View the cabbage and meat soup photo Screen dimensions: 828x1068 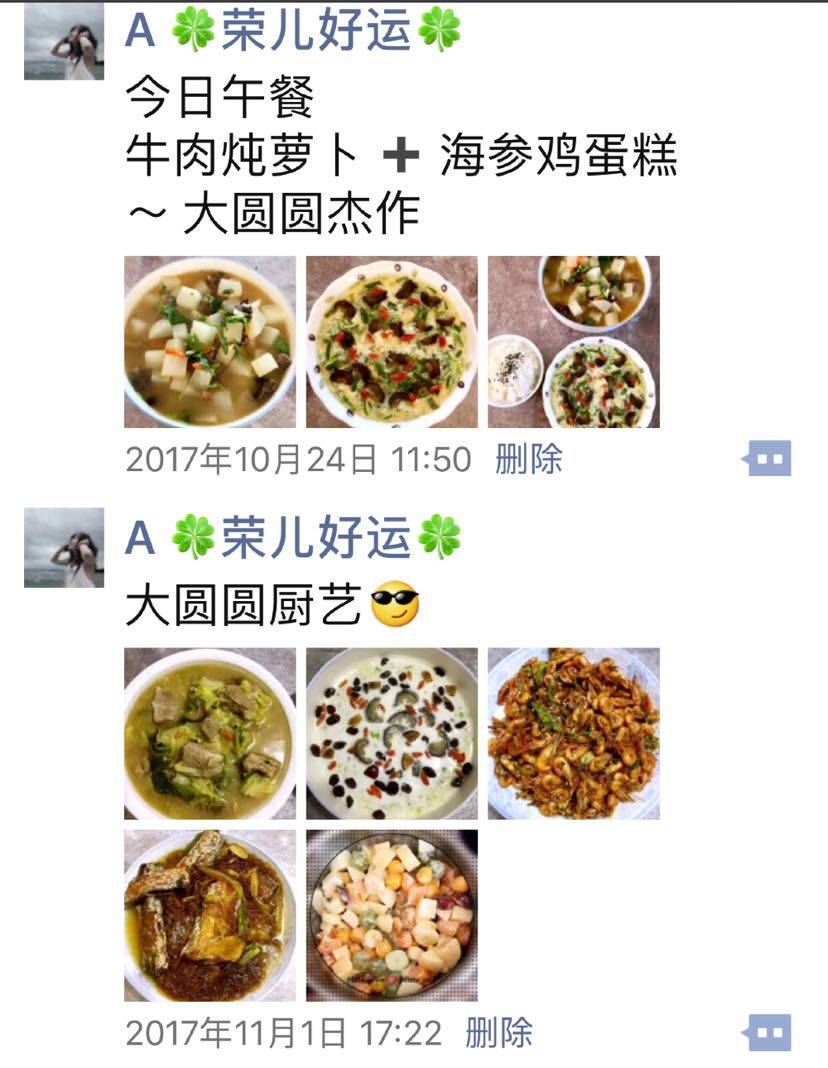pyautogui.click(x=210, y=734)
